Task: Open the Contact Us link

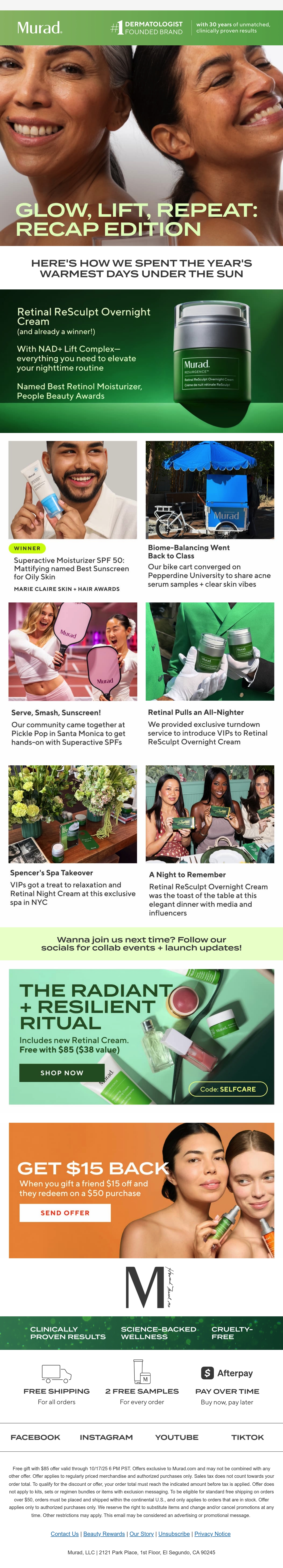Action: (65, 1534)
